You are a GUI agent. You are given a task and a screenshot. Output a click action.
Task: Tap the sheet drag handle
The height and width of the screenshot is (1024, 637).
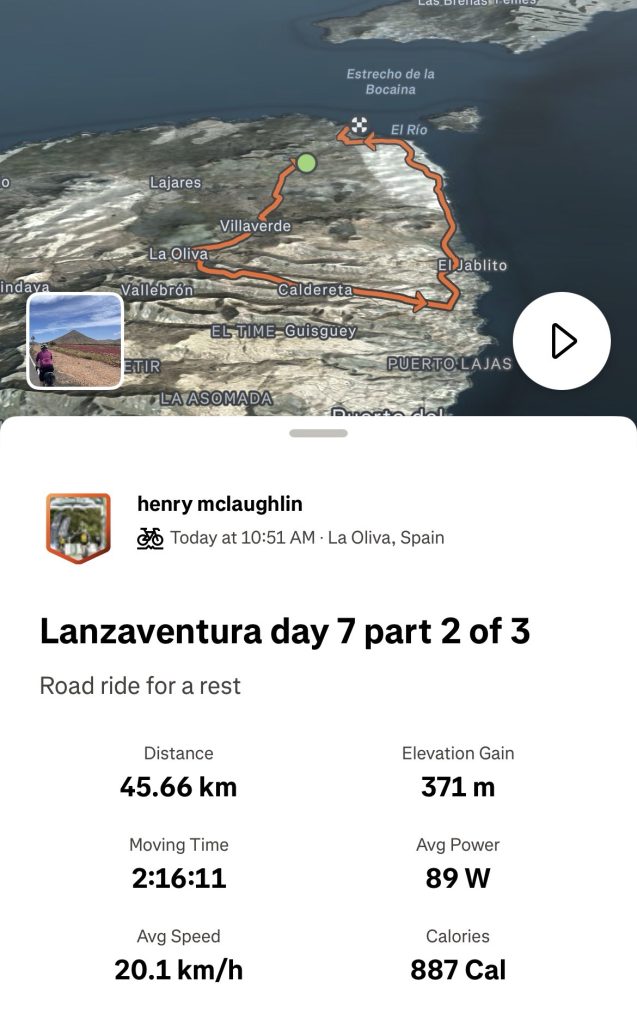click(x=318, y=433)
